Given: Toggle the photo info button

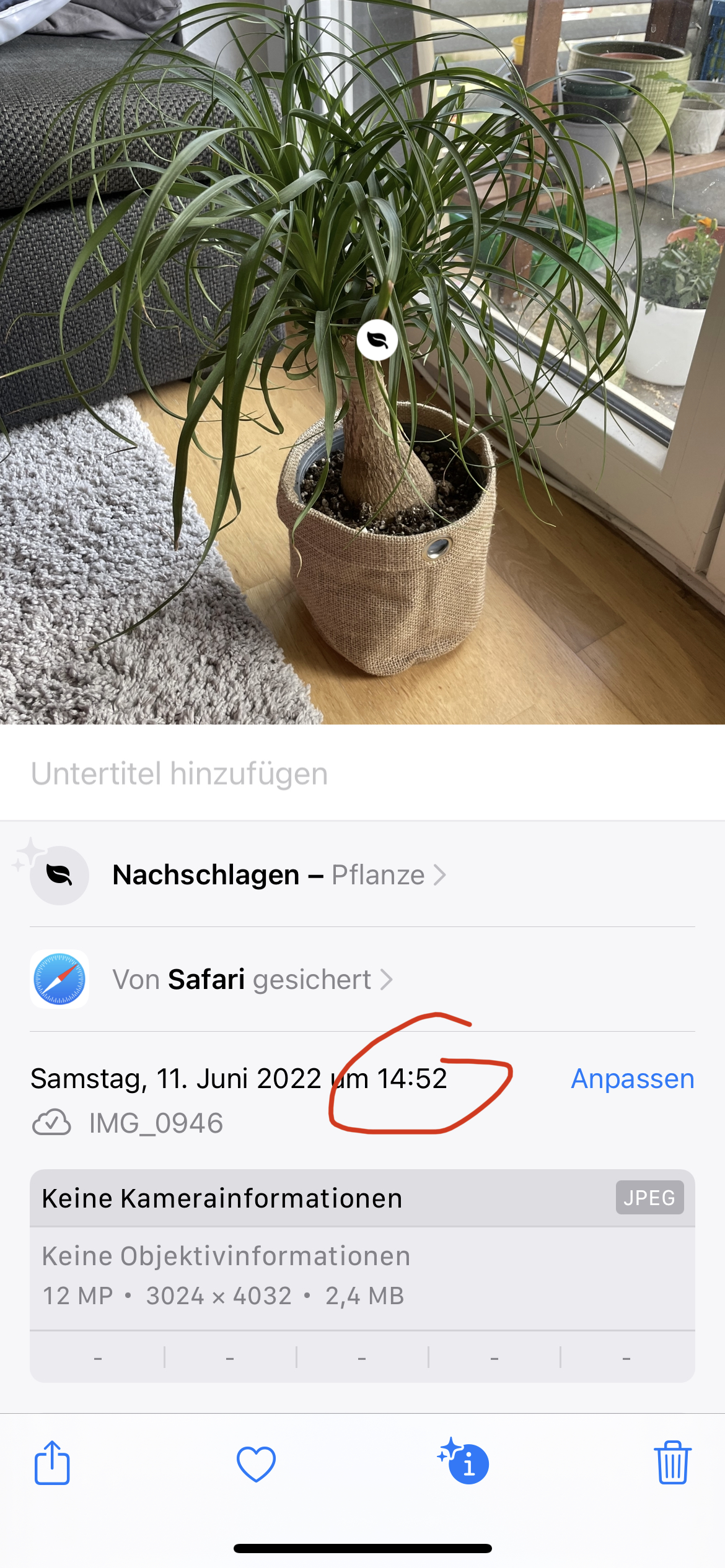Looking at the screenshot, I should [x=464, y=1463].
